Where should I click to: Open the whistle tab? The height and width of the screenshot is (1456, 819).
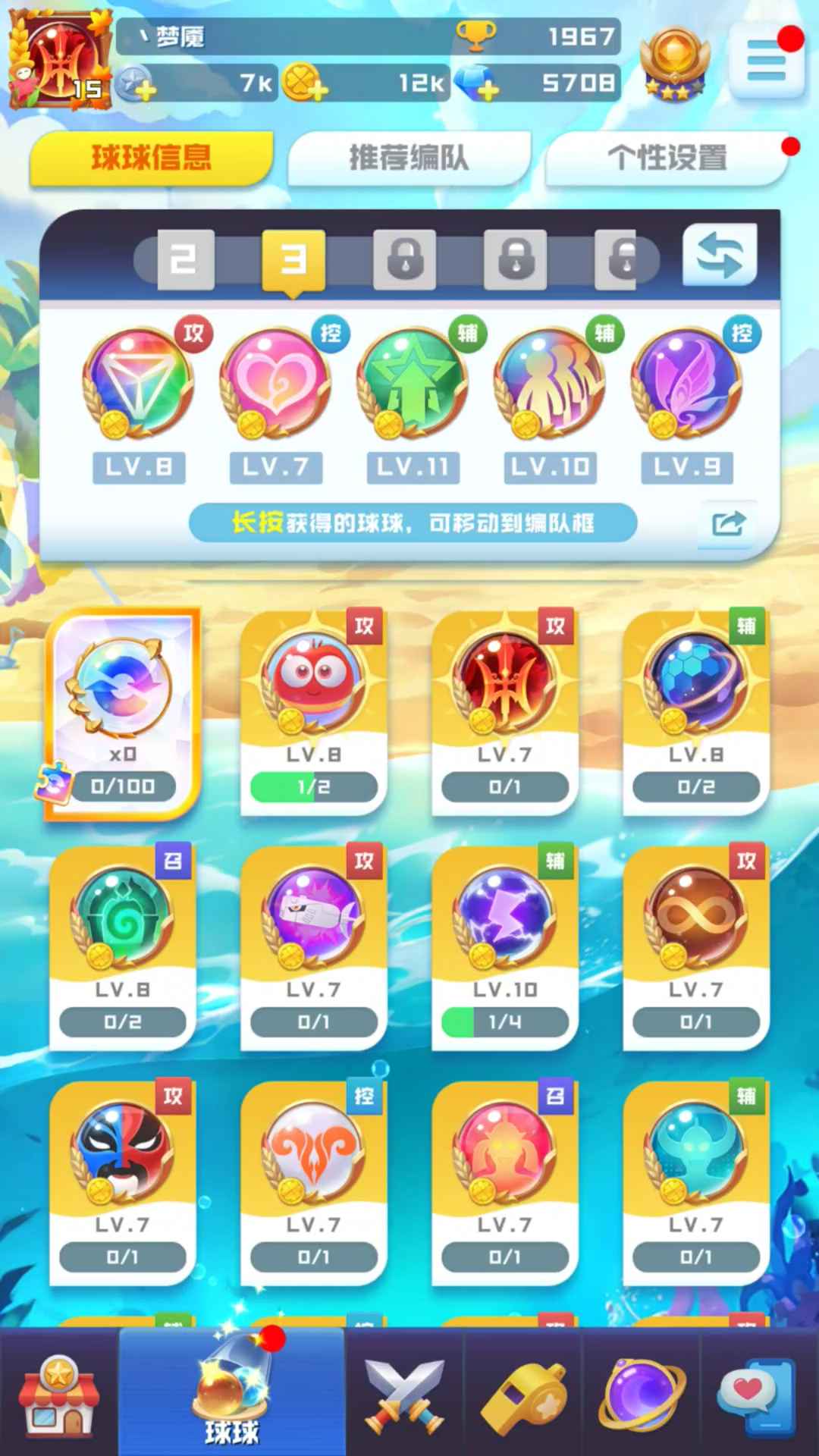click(523, 1395)
